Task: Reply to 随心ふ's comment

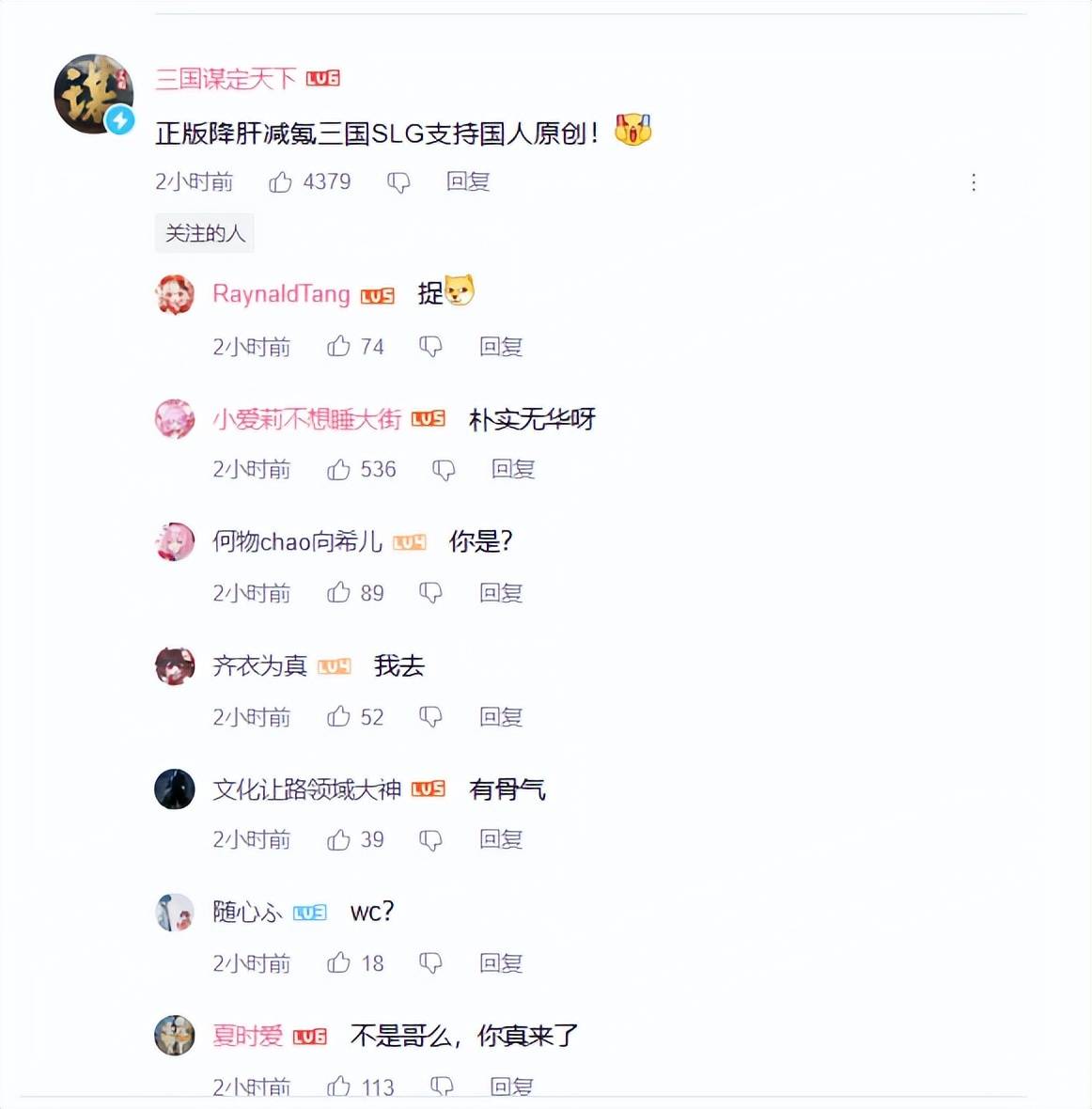Action: [x=500, y=963]
